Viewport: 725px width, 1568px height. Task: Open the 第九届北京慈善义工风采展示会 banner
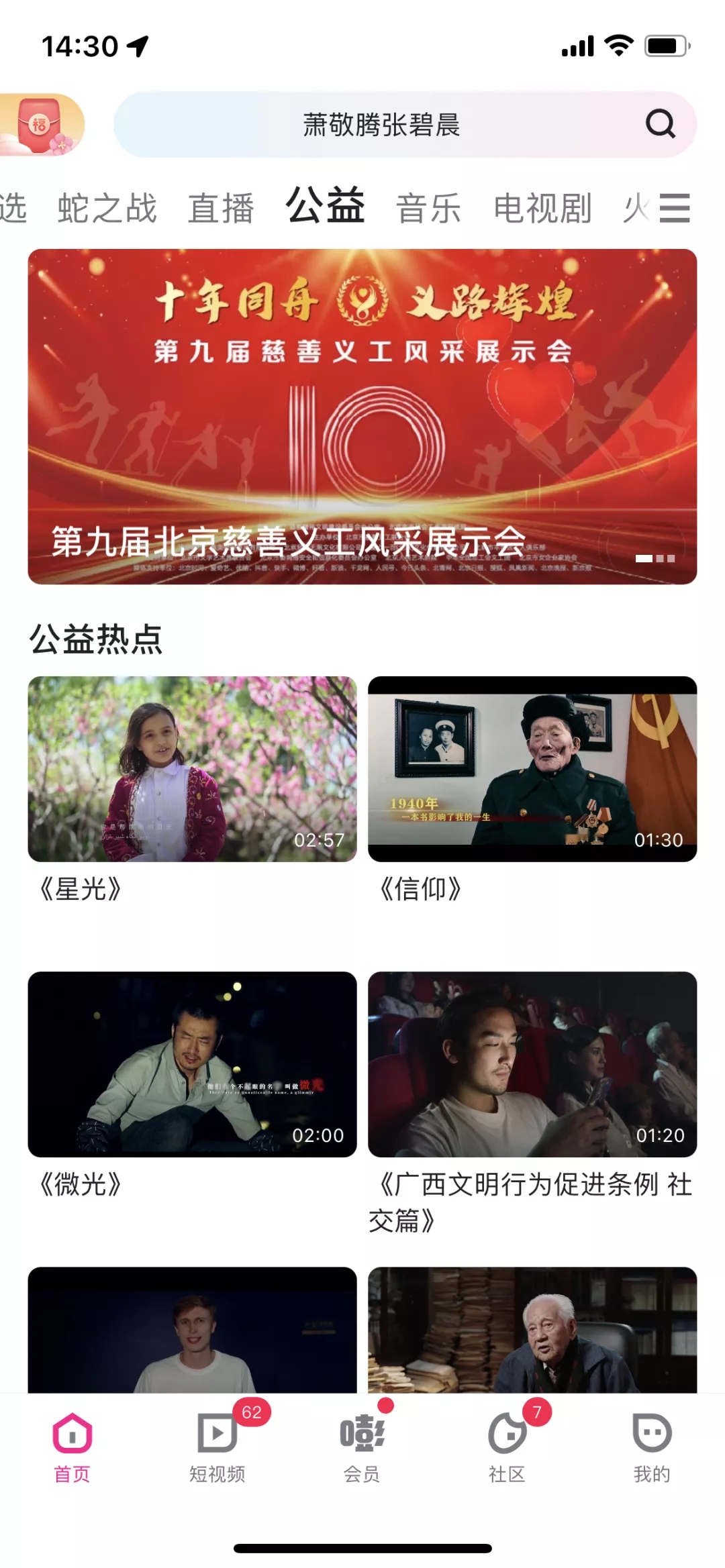[362, 416]
